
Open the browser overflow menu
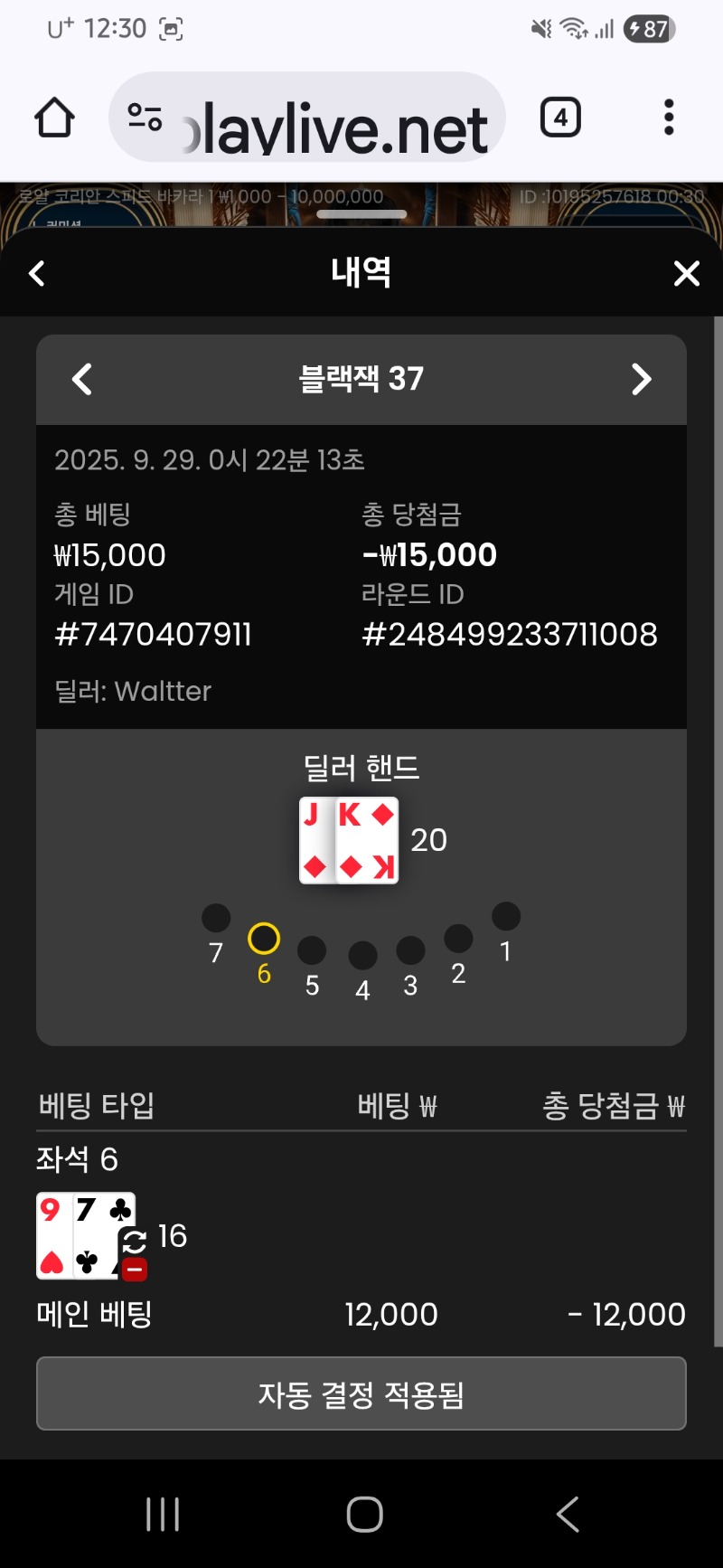point(669,118)
